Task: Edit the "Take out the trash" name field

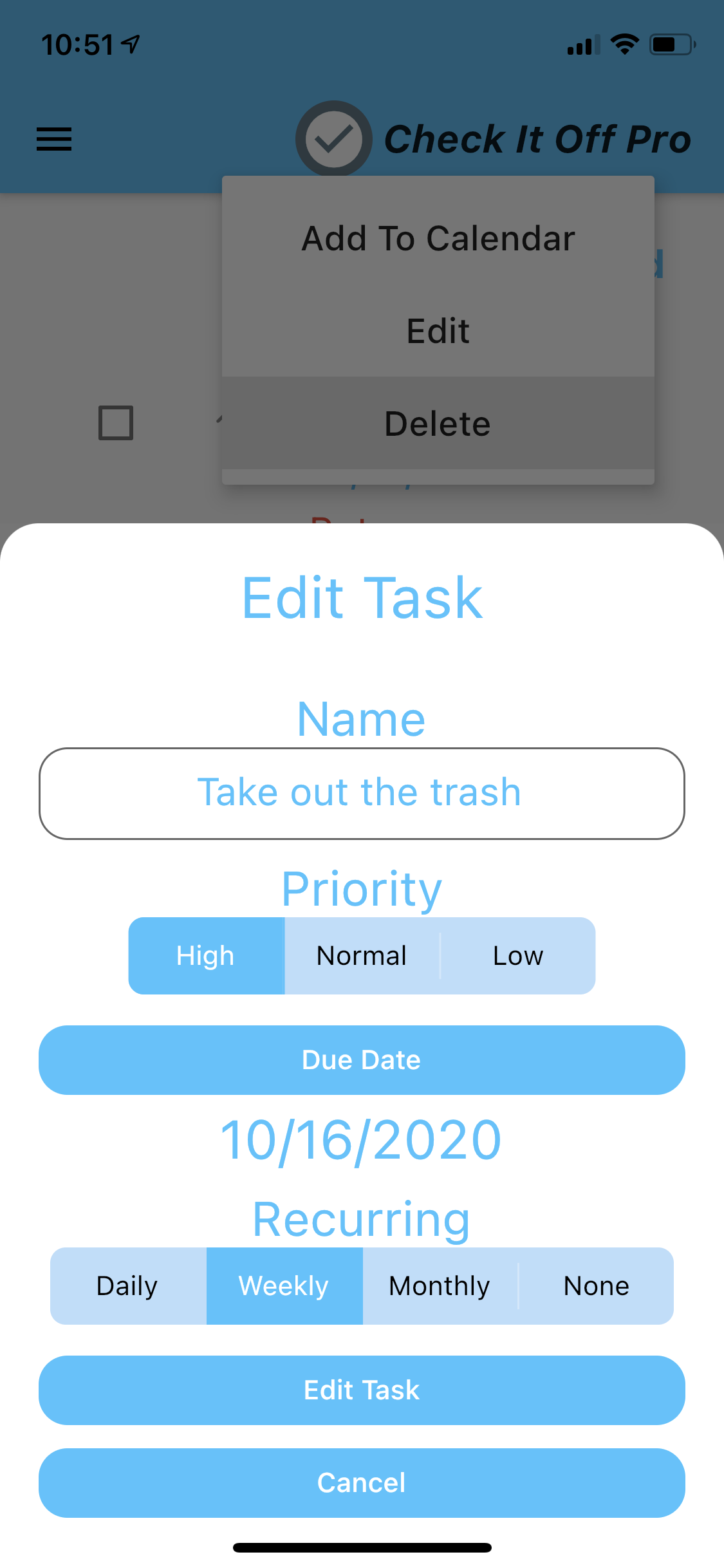Action: pyautogui.click(x=361, y=792)
